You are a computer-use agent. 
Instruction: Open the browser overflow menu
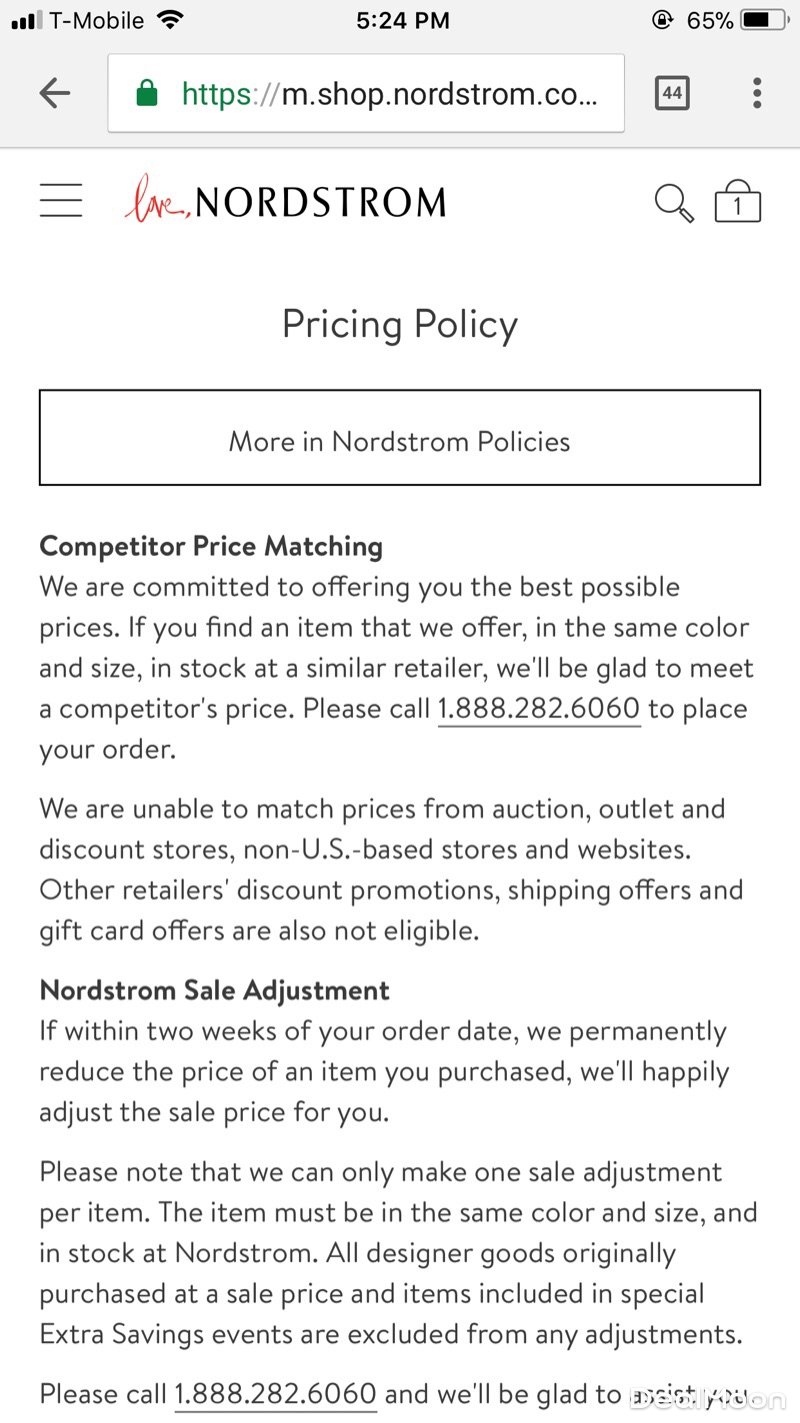(757, 94)
